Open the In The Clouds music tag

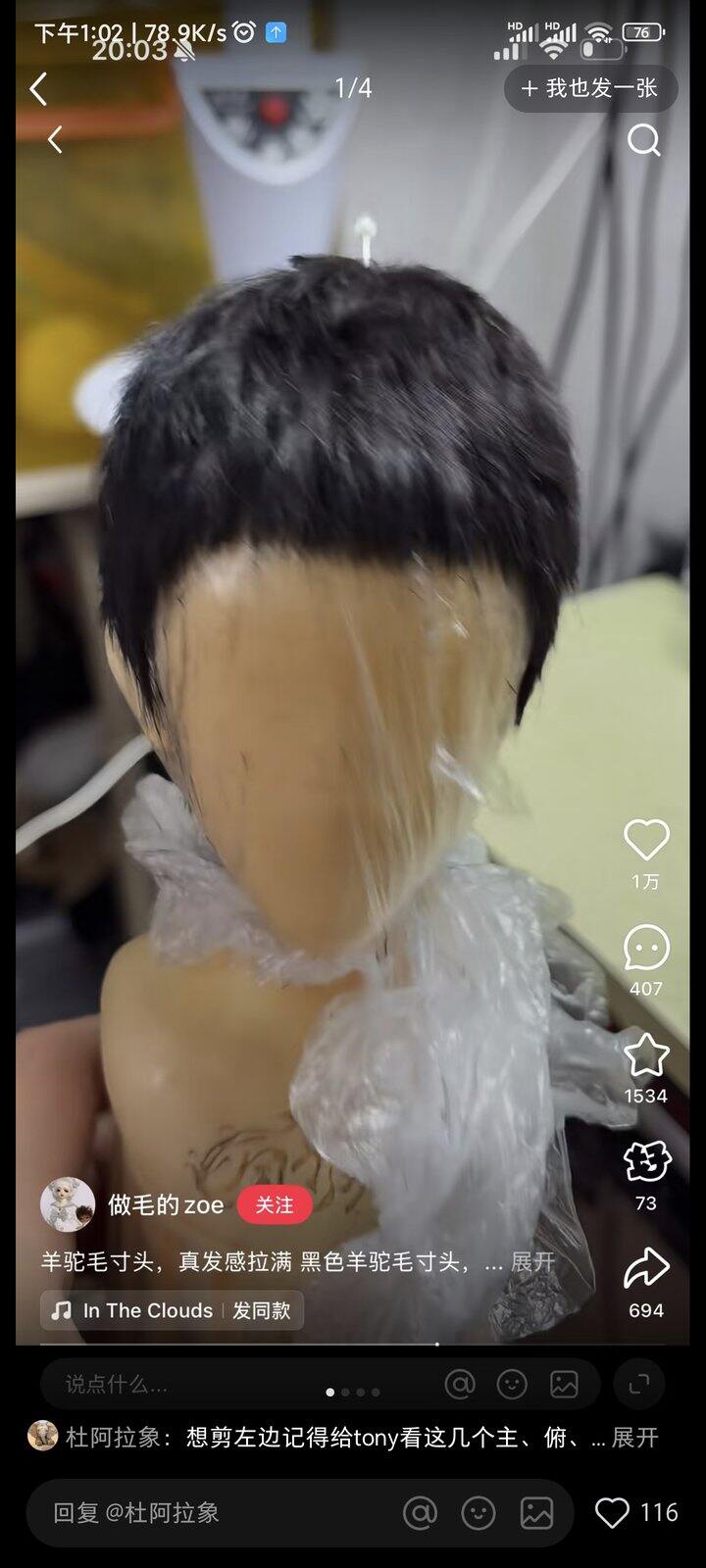point(147,1310)
